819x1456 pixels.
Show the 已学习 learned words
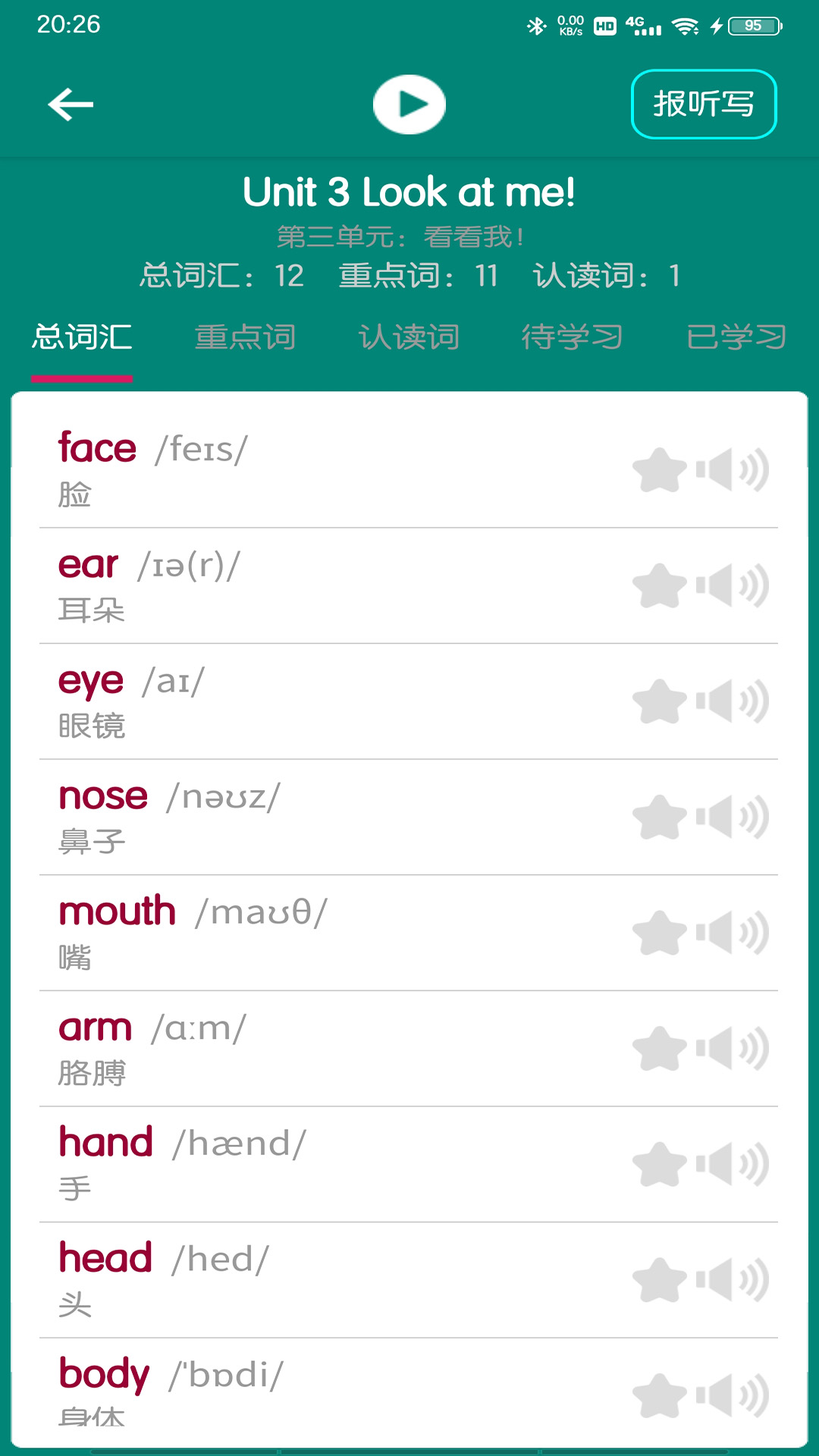point(735,337)
